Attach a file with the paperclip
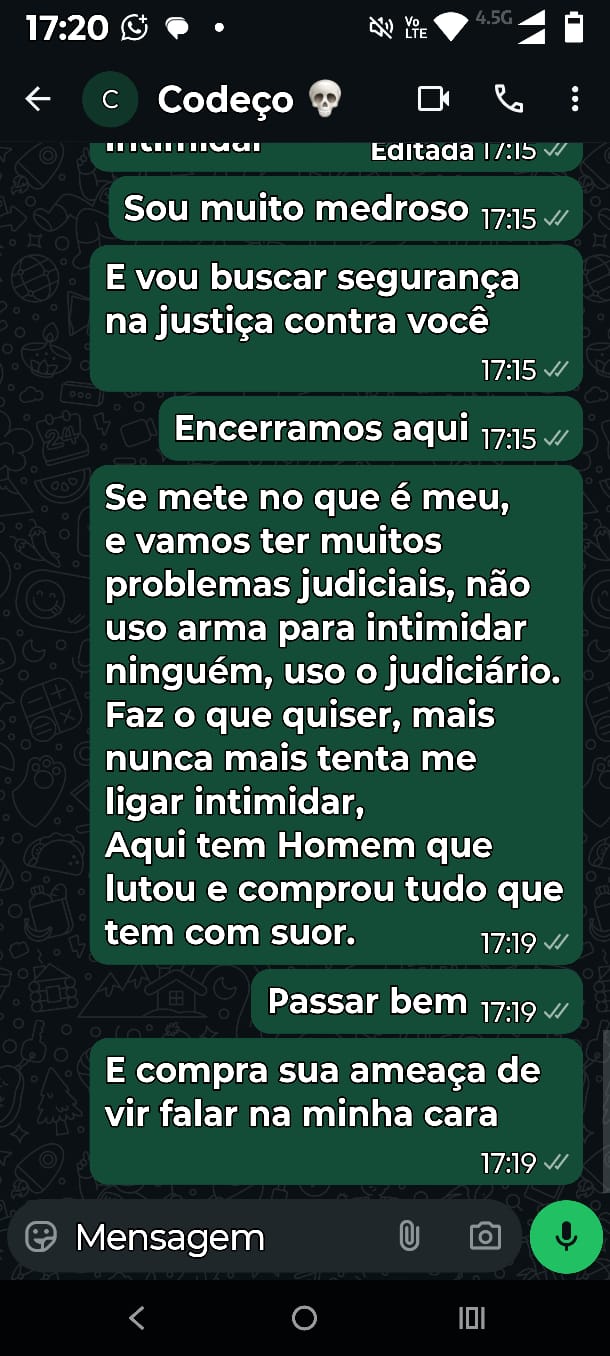 pos(409,1237)
